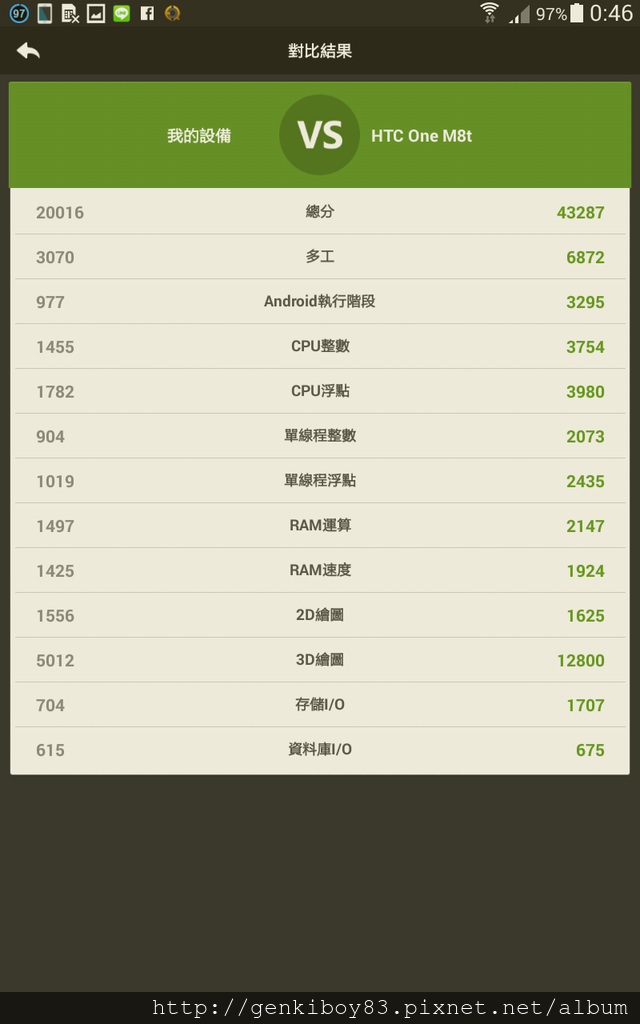The width and height of the screenshot is (640, 1024).
Task: Go back using the top-left arrow
Action: (x=28, y=50)
